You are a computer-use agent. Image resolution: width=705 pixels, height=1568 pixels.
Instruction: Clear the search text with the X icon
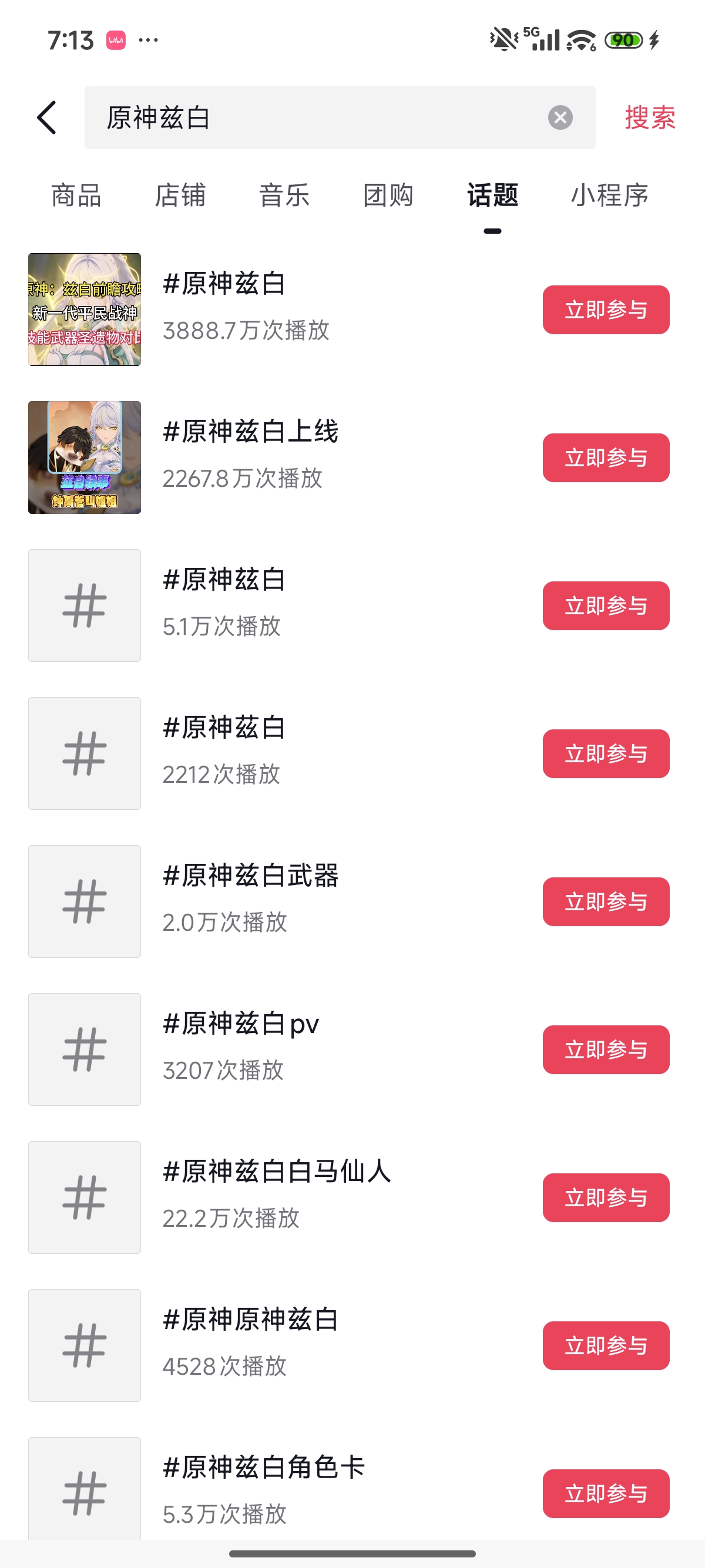point(559,117)
